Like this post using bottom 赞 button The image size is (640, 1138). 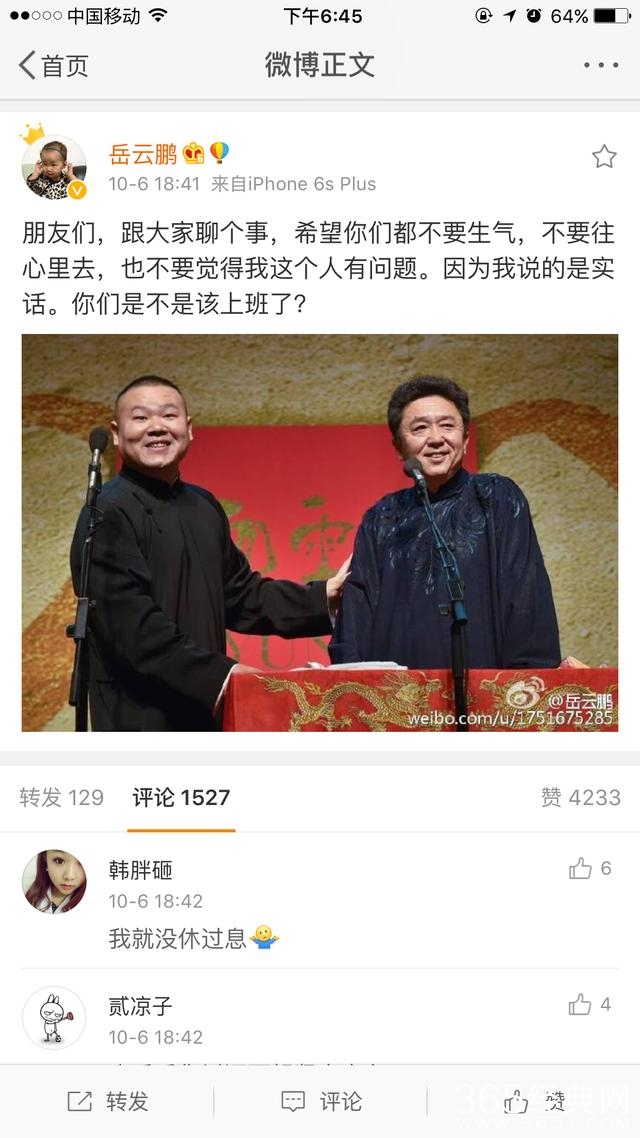coord(534,1101)
